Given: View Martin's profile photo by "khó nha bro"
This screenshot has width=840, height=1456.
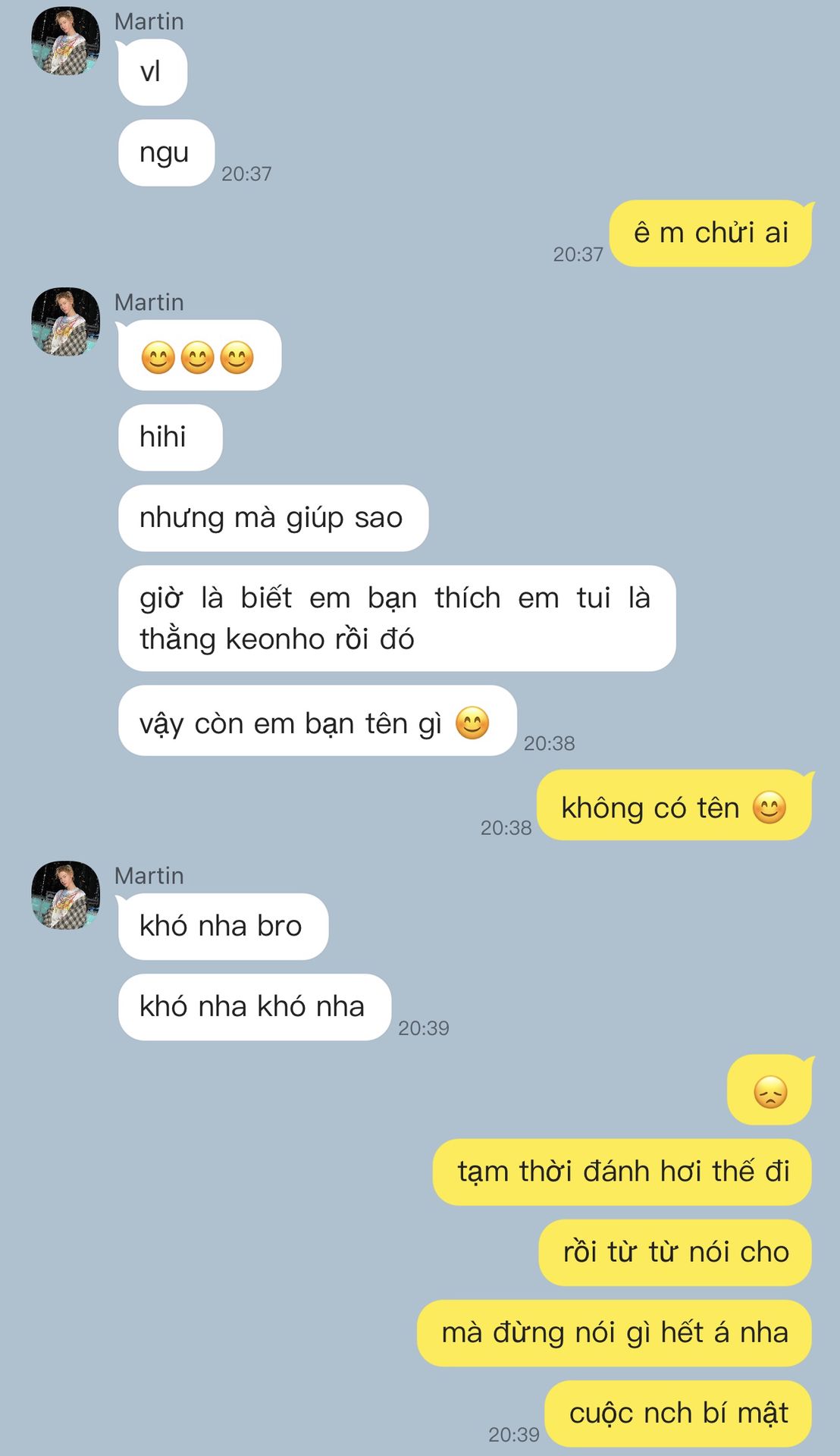Looking at the screenshot, I should point(65,895).
